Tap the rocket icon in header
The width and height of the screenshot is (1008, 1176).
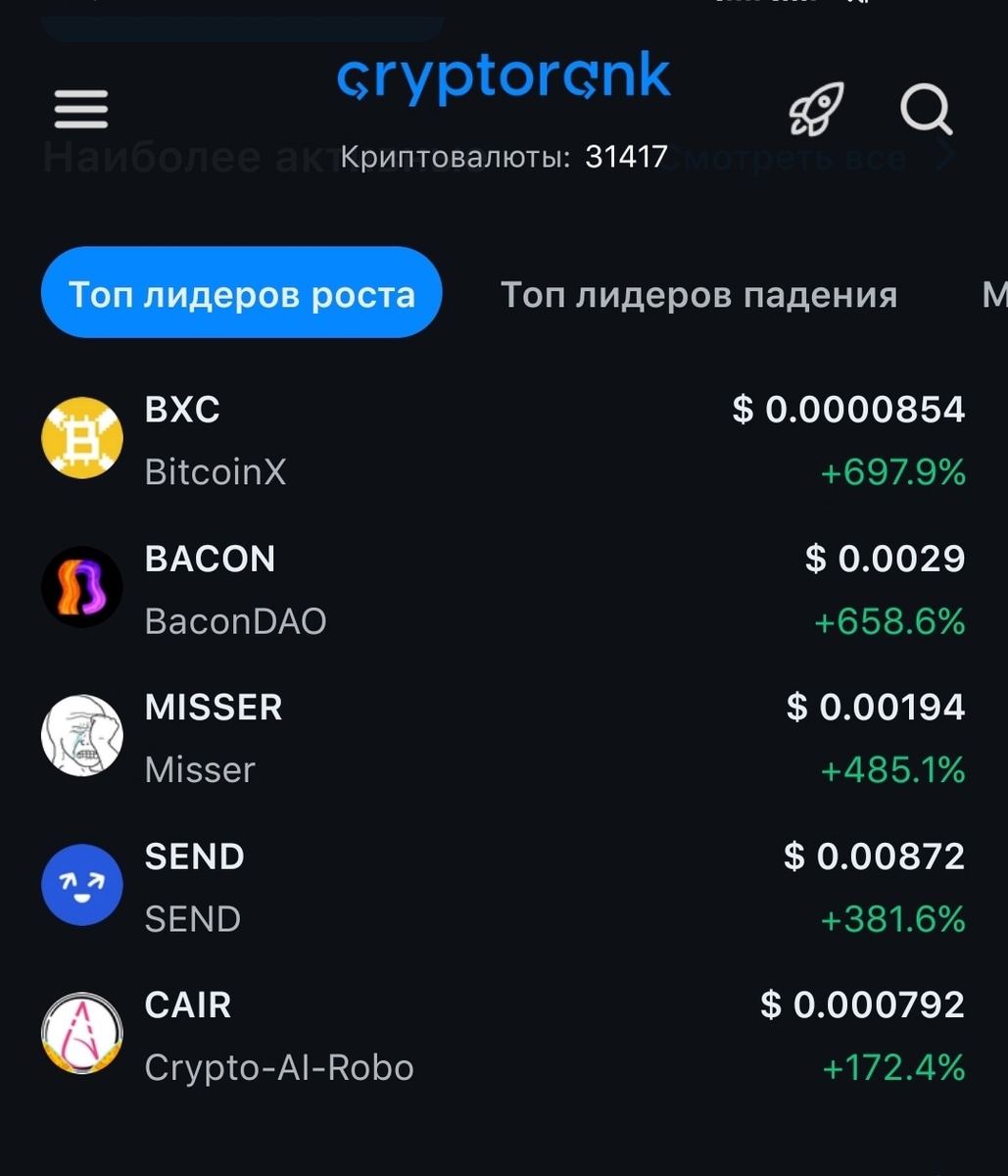click(816, 109)
